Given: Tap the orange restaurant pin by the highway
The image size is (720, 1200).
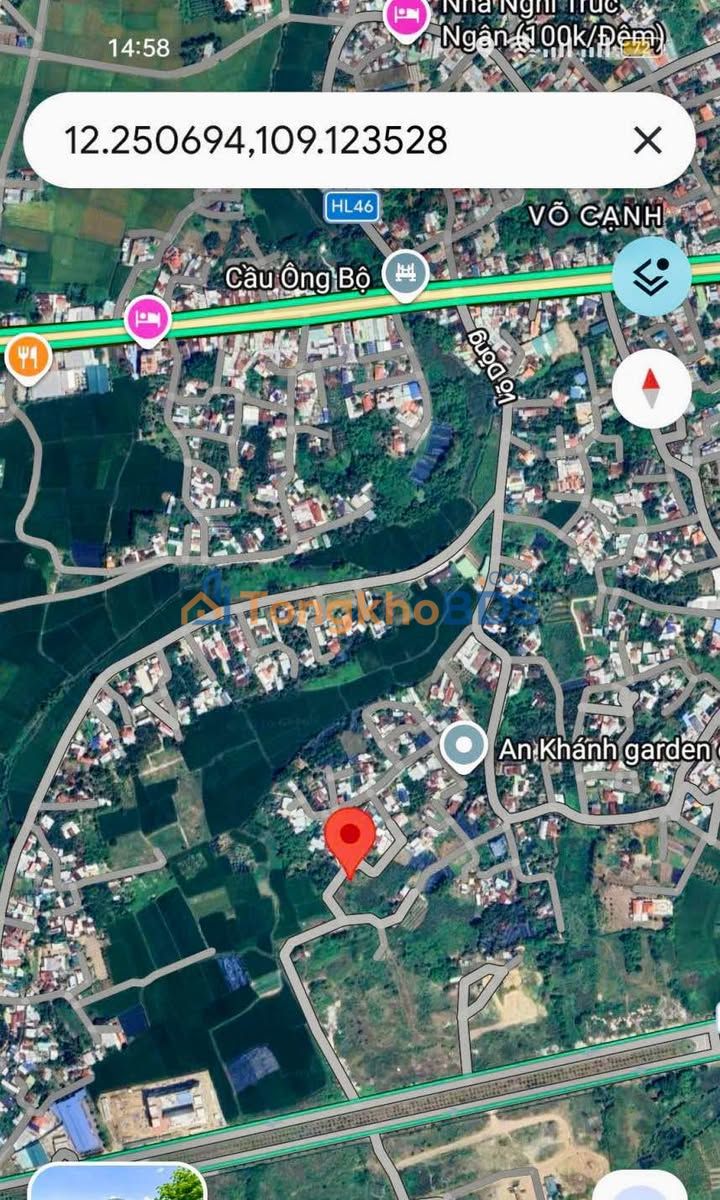Looking at the screenshot, I should click(28, 356).
